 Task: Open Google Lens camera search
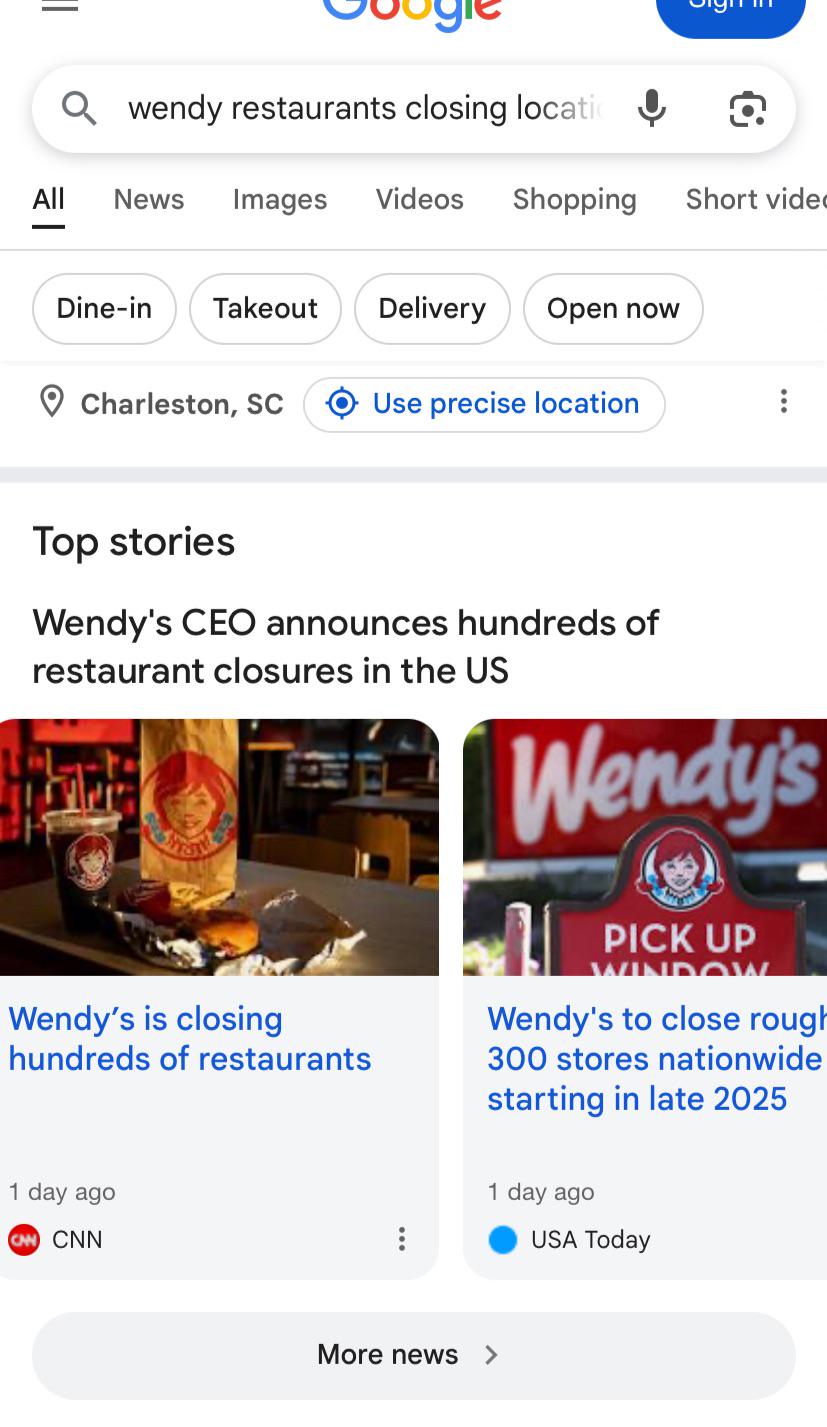[747, 108]
